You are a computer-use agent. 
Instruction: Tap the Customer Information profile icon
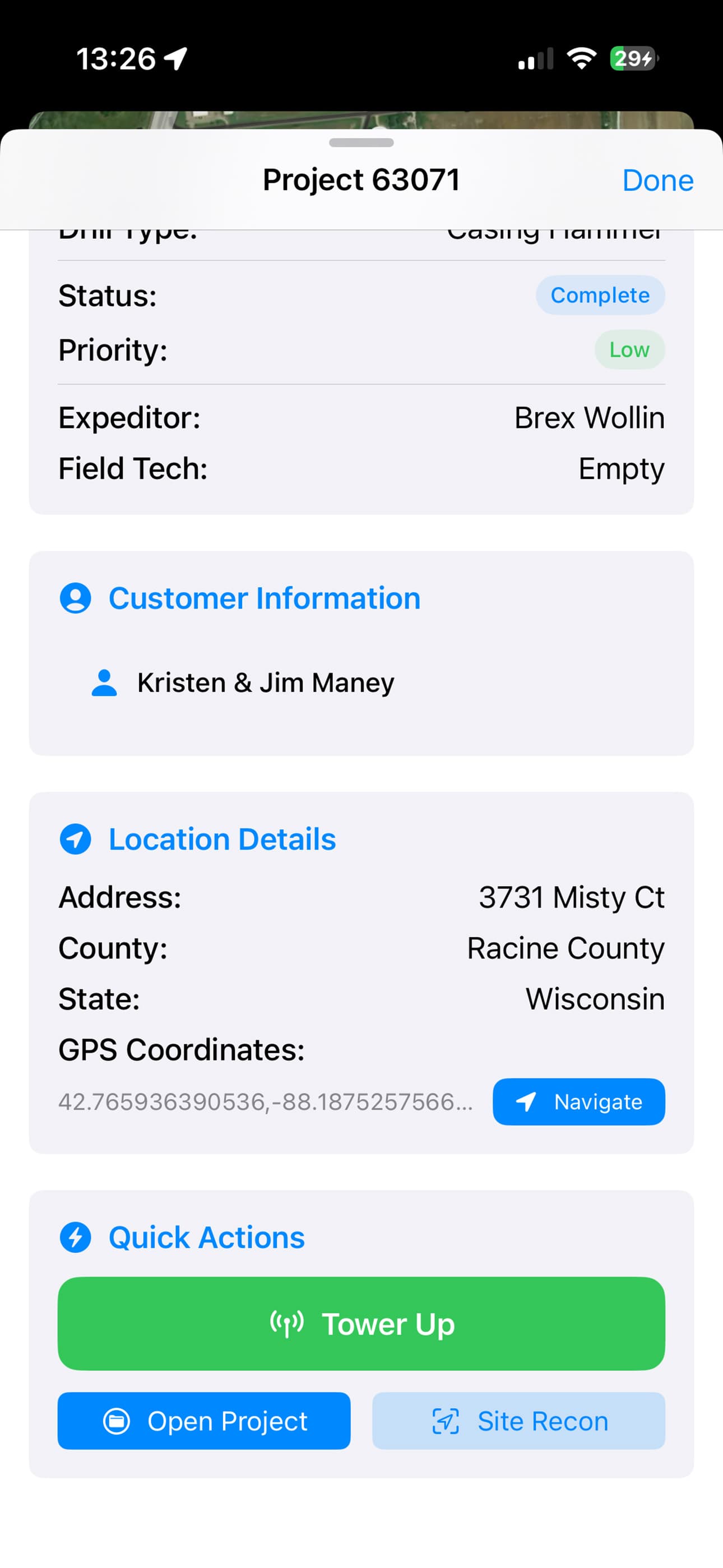point(76,598)
